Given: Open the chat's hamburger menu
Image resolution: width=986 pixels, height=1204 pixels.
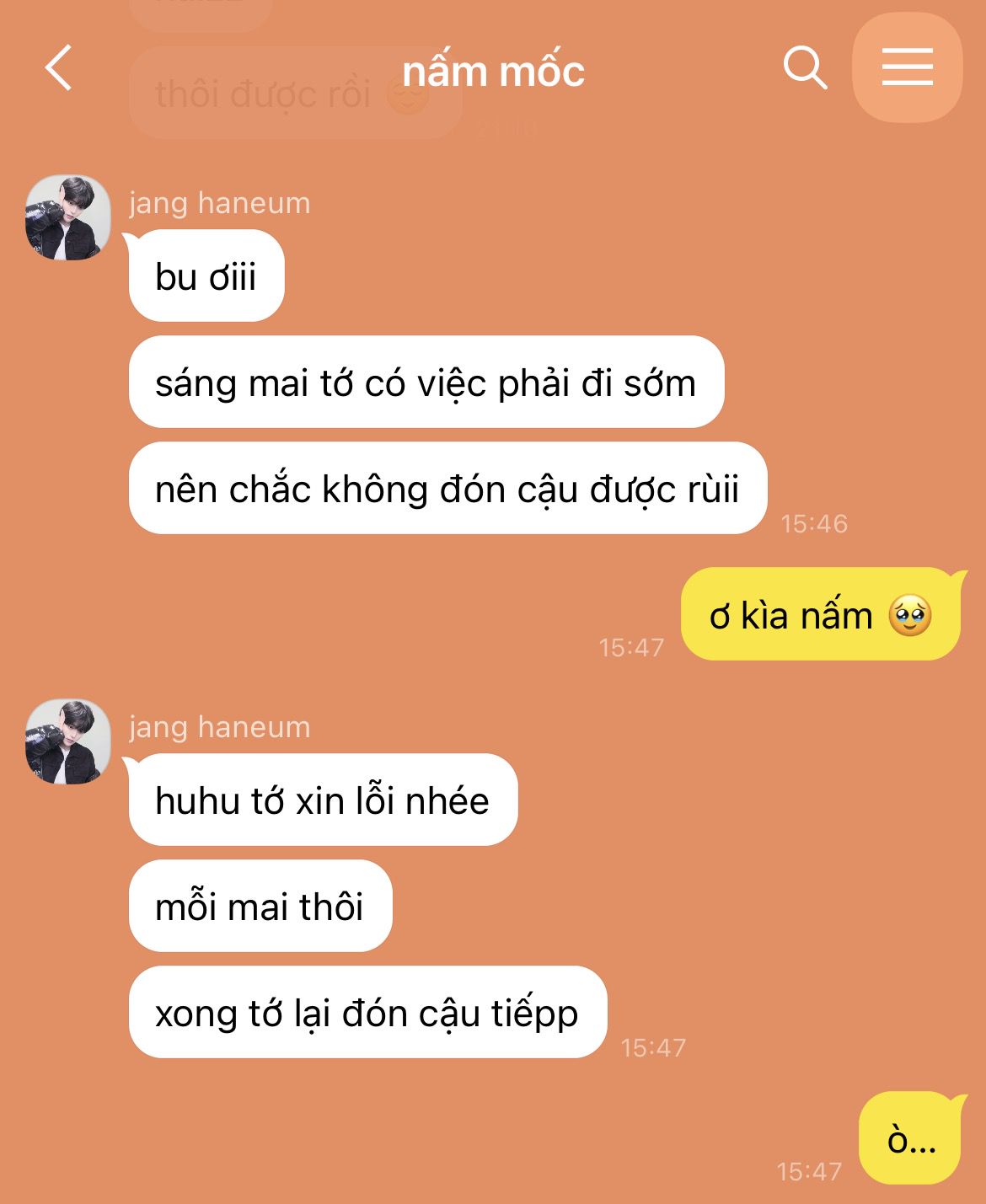Looking at the screenshot, I should pos(907,67).
